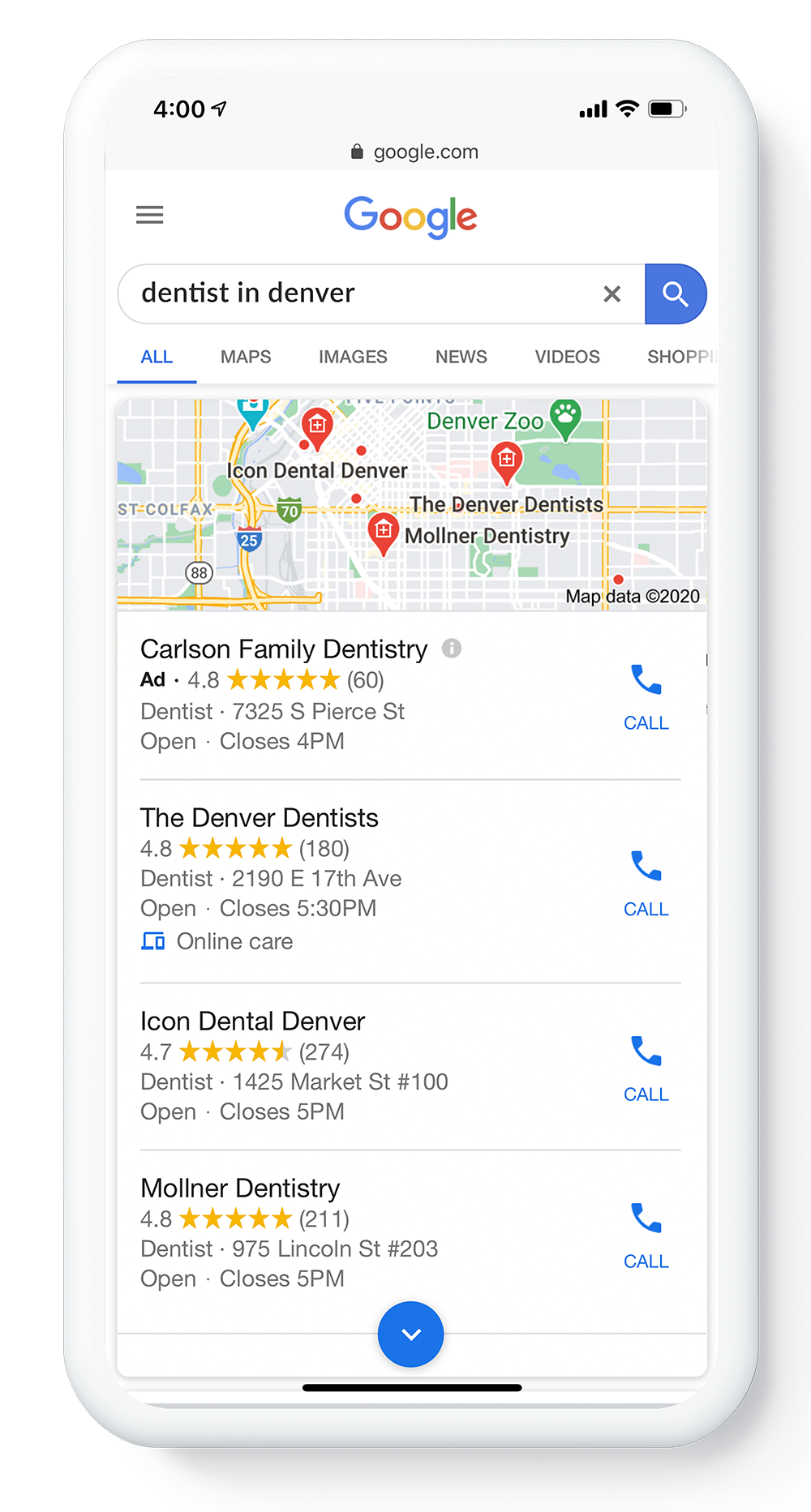Open the Mollner Dentistry listing
The width and height of the screenshot is (811, 1512).
pyautogui.click(x=240, y=1189)
